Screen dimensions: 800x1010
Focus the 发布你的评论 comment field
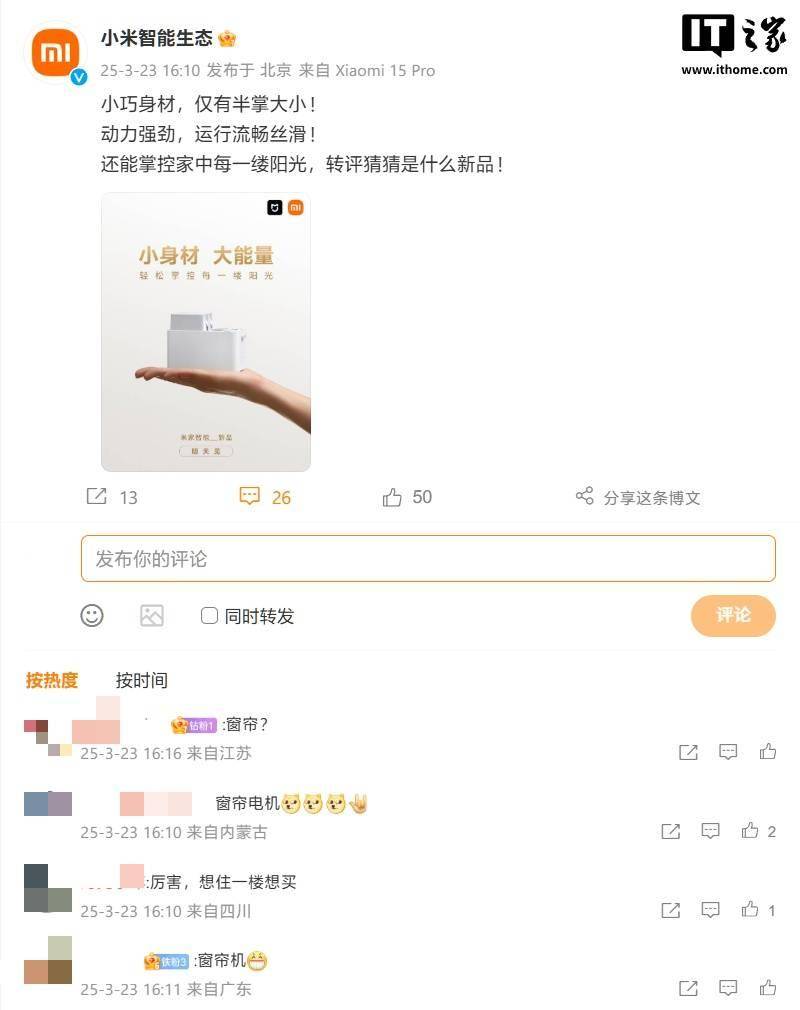[x=428, y=558]
